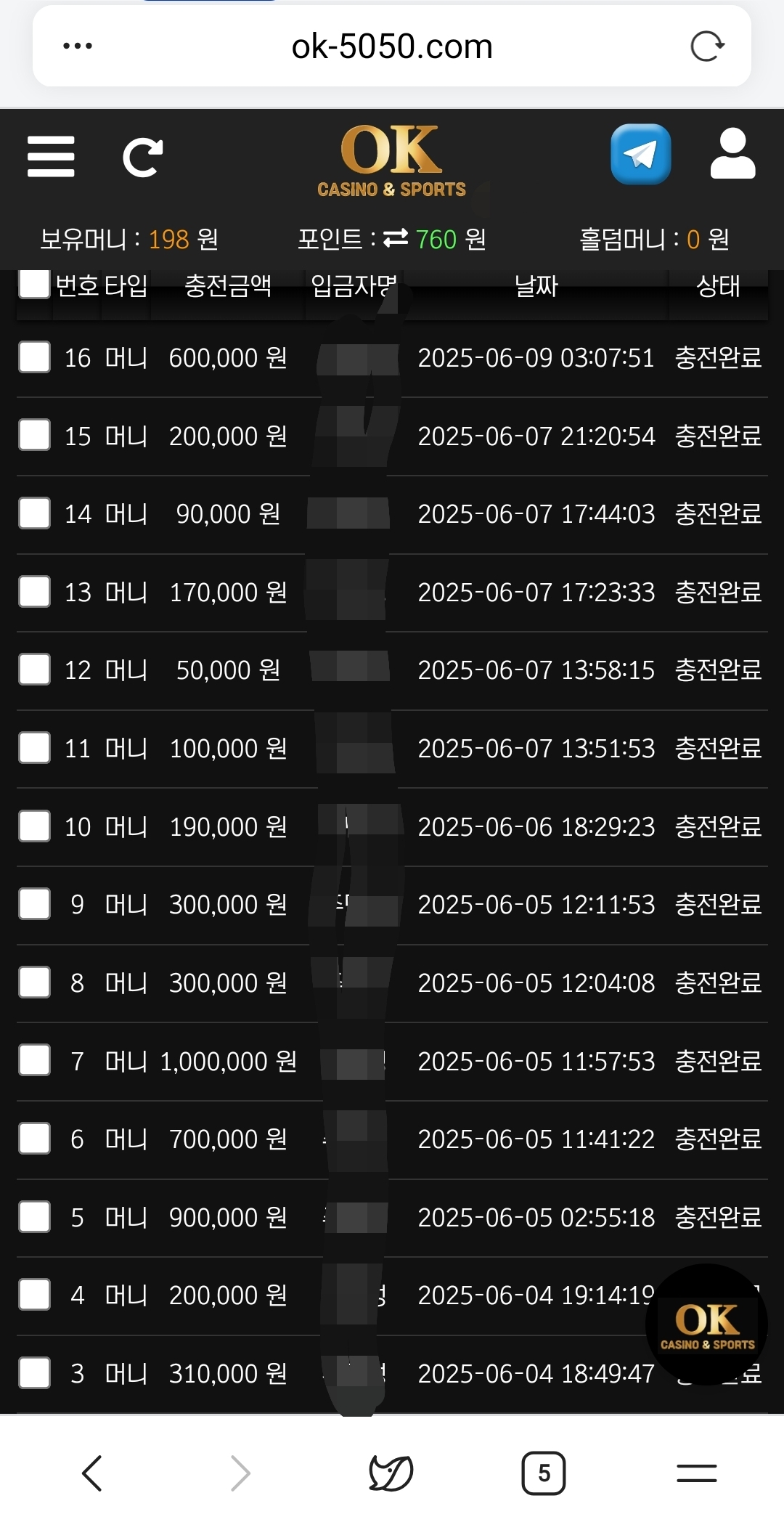Open the hamburger menu
Screen dimensions: 784x1530
51,156
